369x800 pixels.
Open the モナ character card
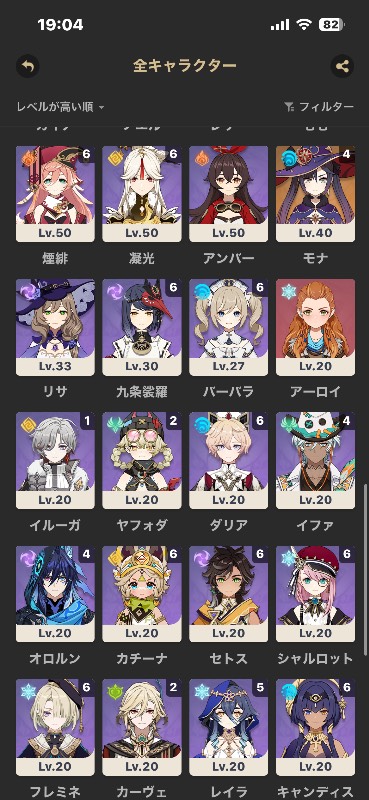tap(315, 194)
